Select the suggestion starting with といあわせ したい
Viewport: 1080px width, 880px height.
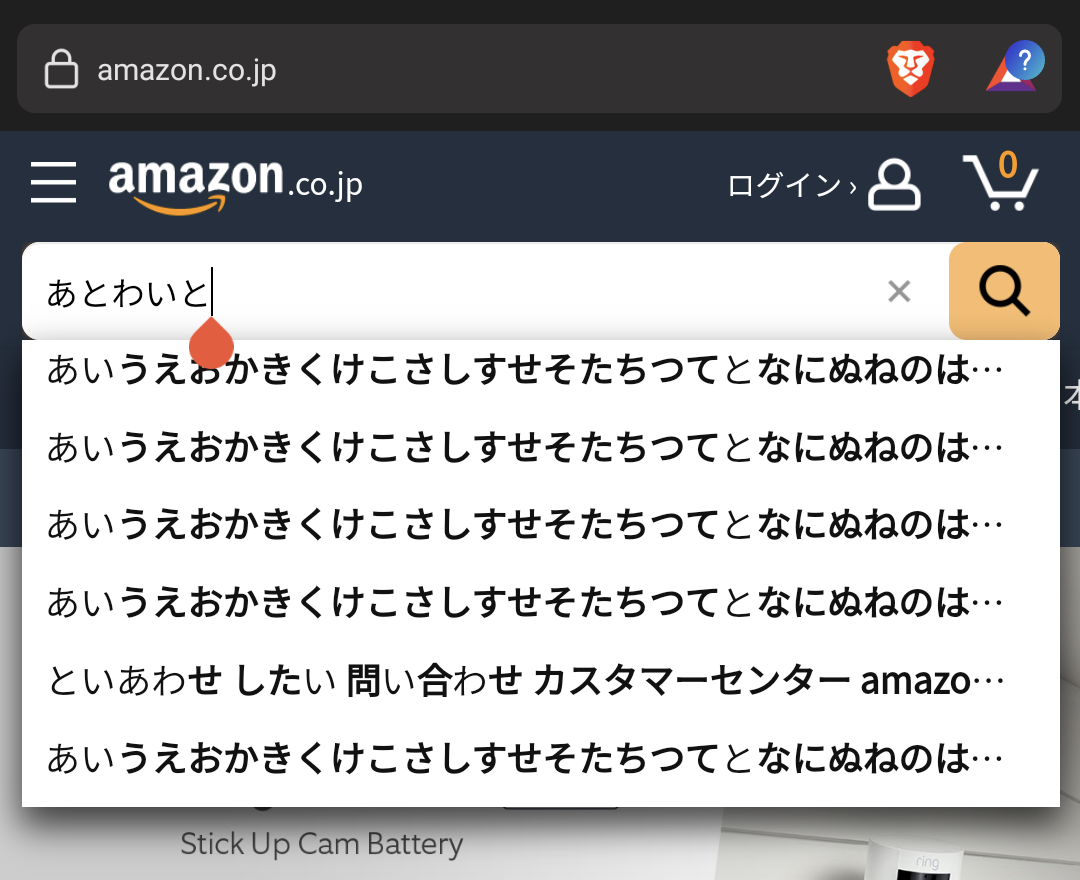pyautogui.click(x=525, y=683)
